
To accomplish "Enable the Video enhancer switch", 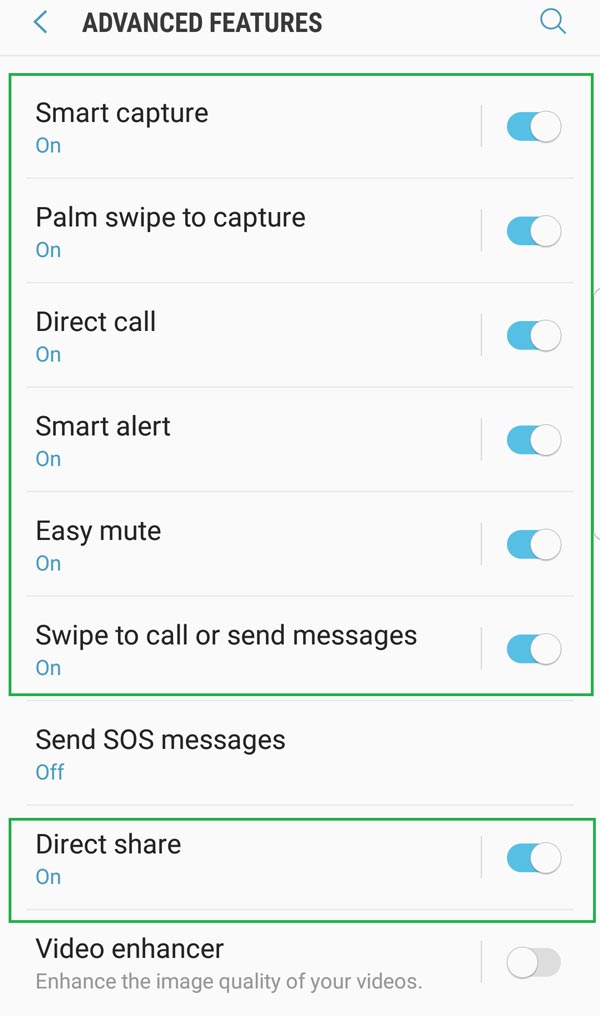I will (534, 962).
